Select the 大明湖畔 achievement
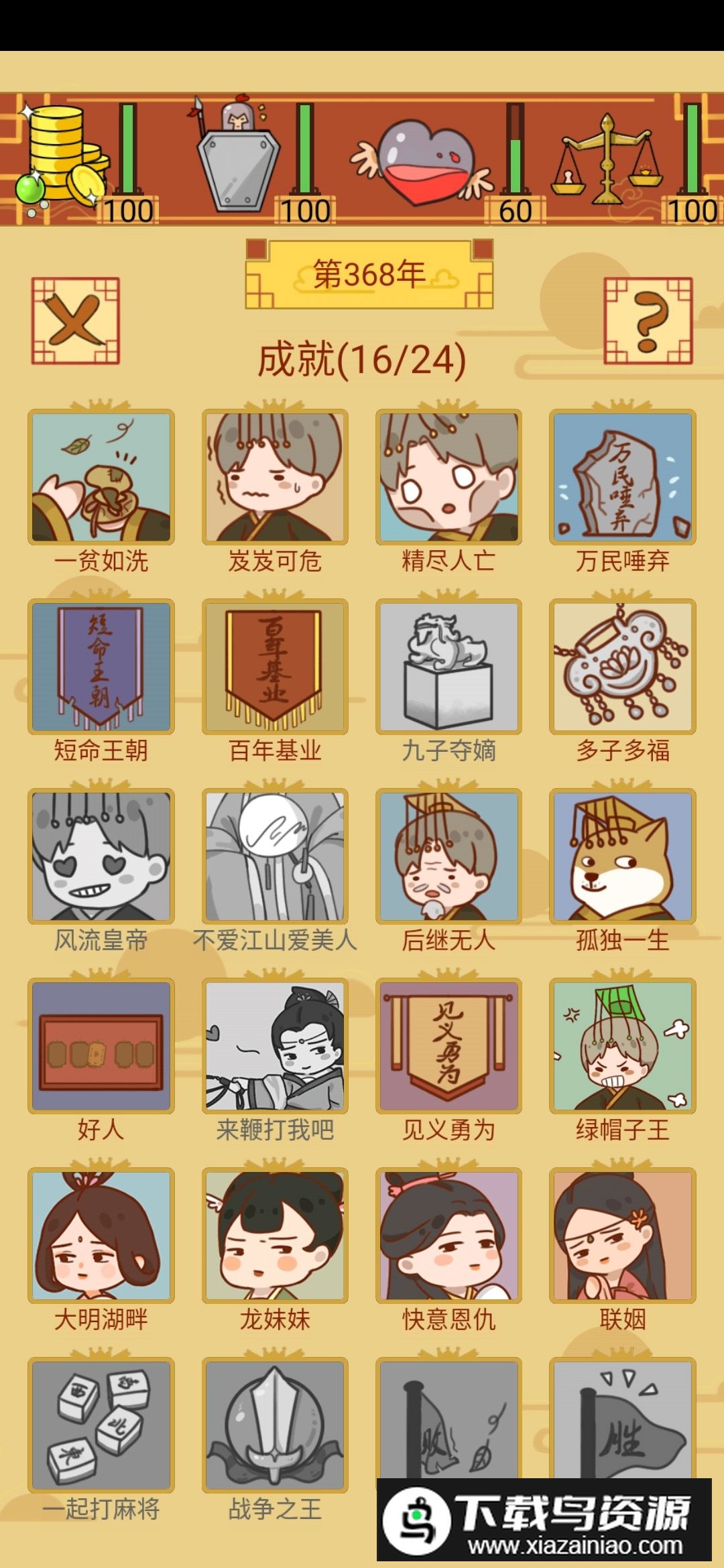 pyautogui.click(x=101, y=1236)
